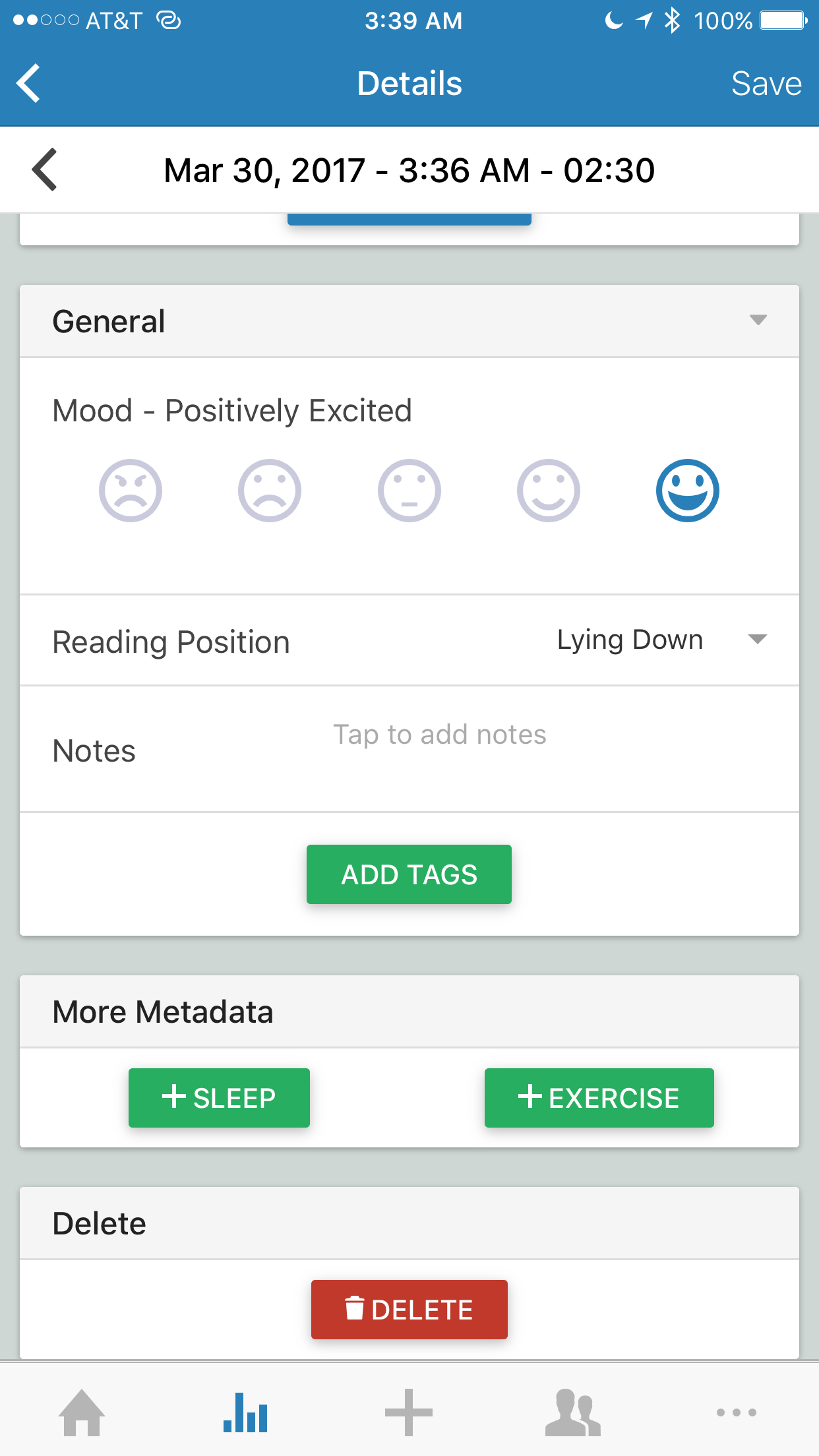Open the statistics chart tab
Image resolution: width=819 pixels, height=1456 pixels.
(245, 1412)
